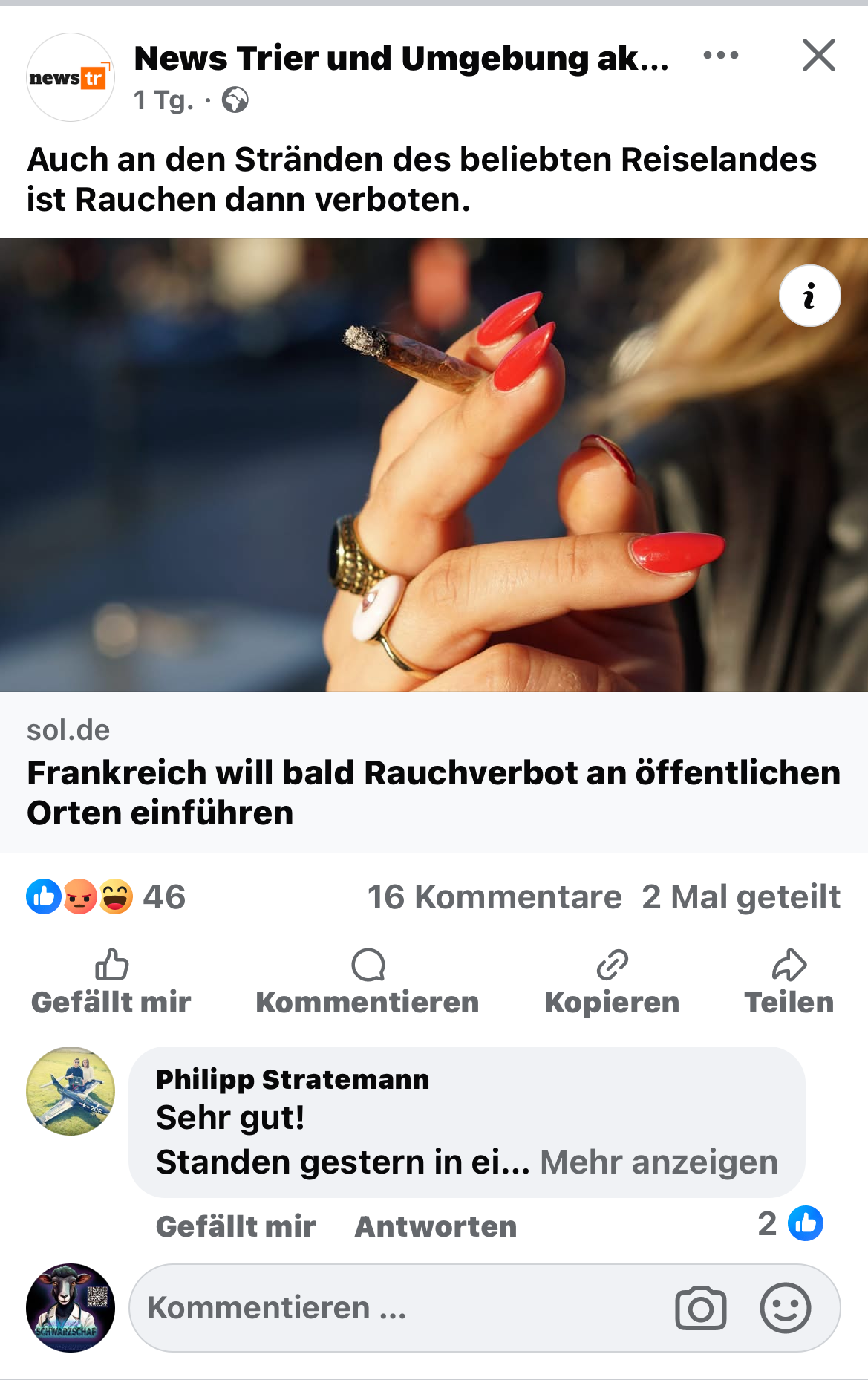
Task: Close the post view
Action: click(818, 56)
